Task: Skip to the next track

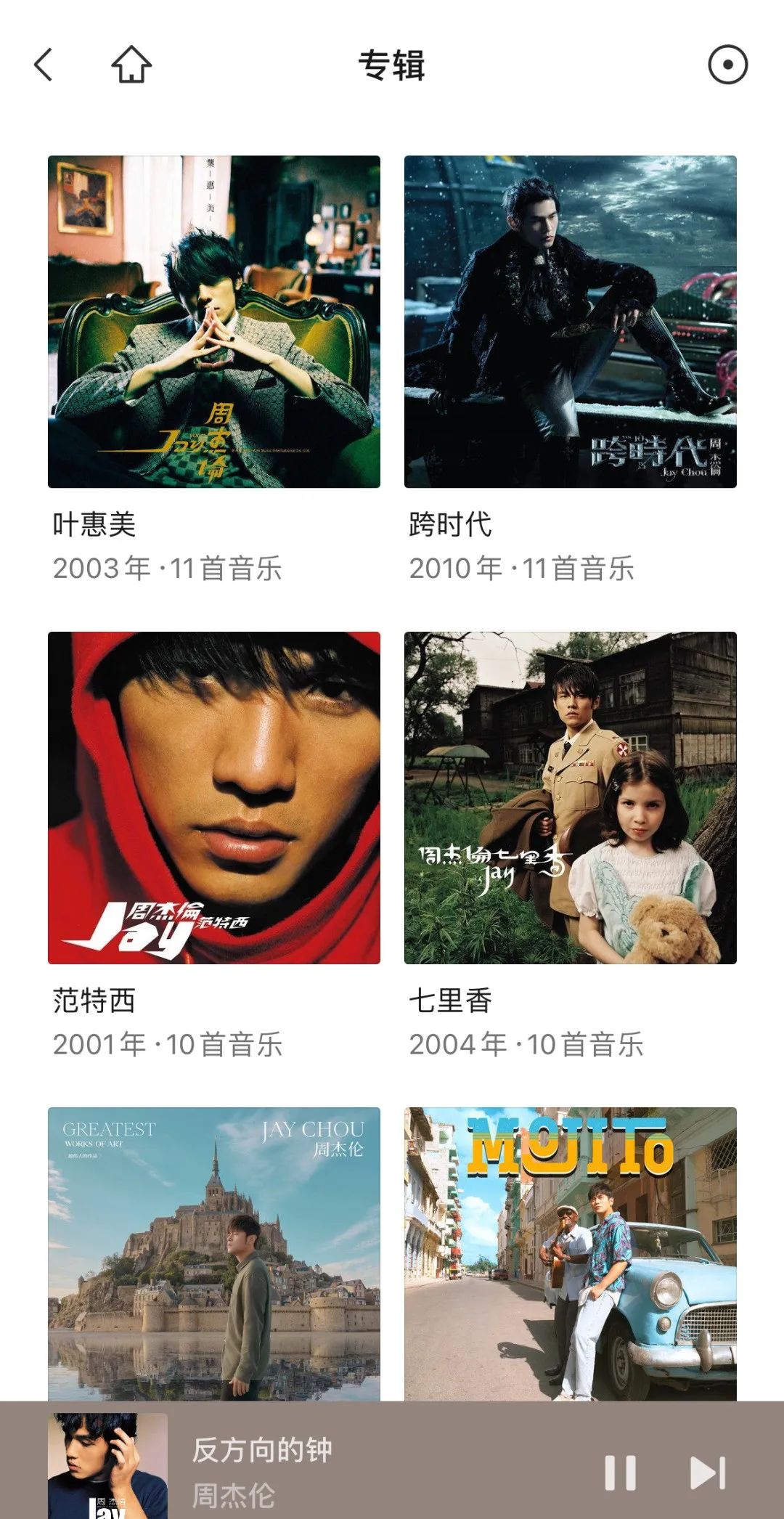Action: point(707,1473)
